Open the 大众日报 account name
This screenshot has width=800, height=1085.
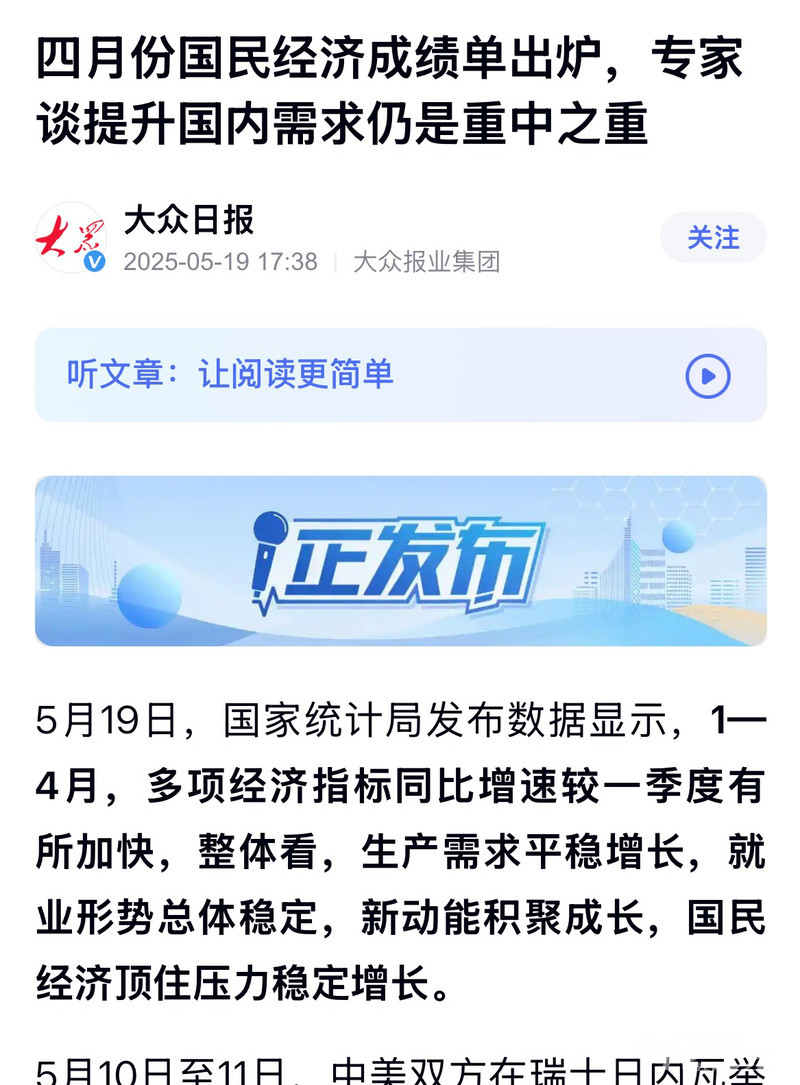pyautogui.click(x=189, y=220)
